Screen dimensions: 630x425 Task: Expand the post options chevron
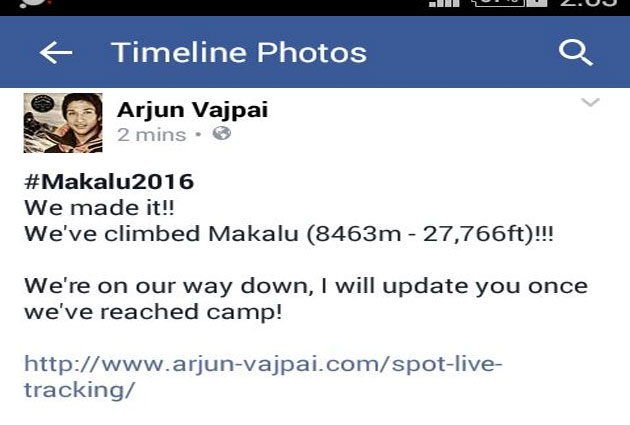click(x=590, y=103)
